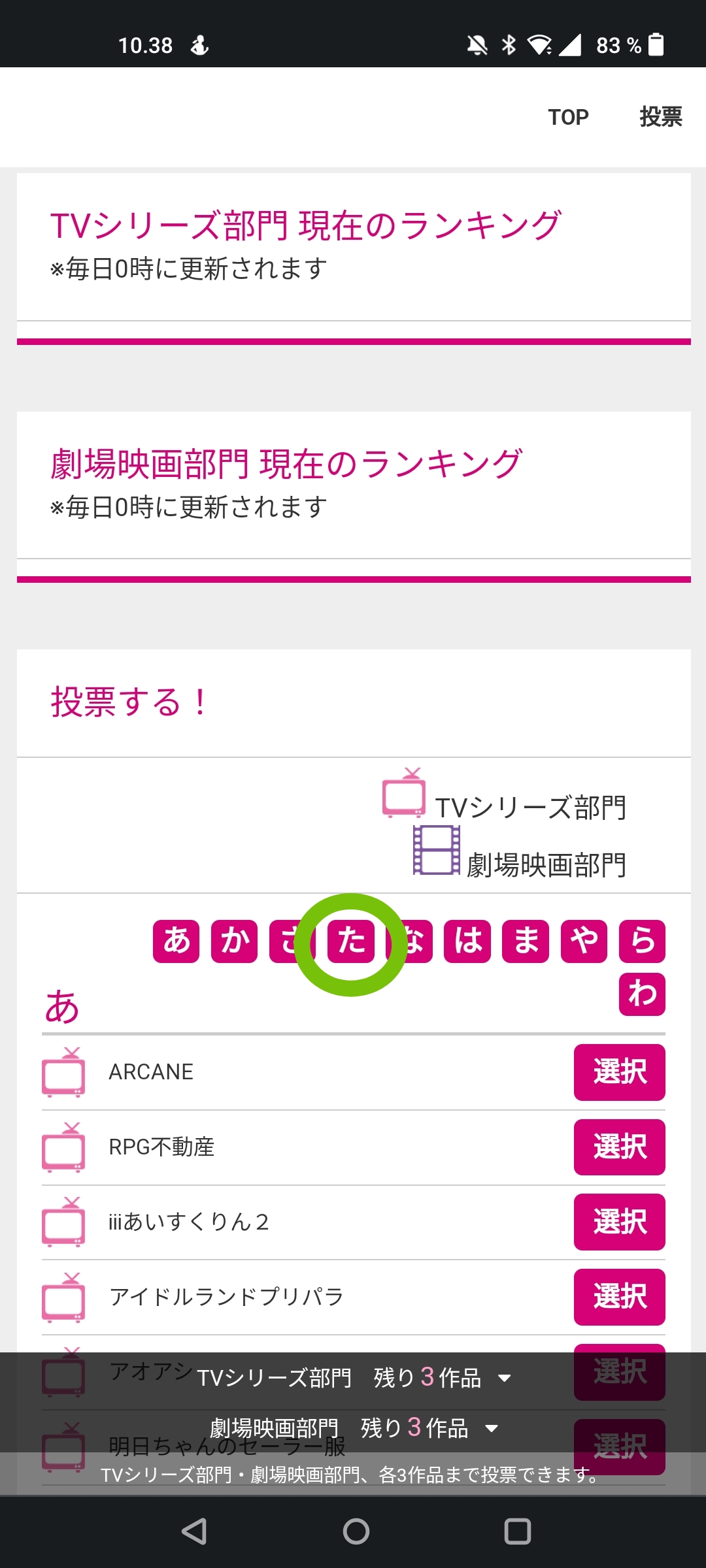This screenshot has height=1568, width=706.
Task: Go back with the system back button
Action: (194, 1531)
